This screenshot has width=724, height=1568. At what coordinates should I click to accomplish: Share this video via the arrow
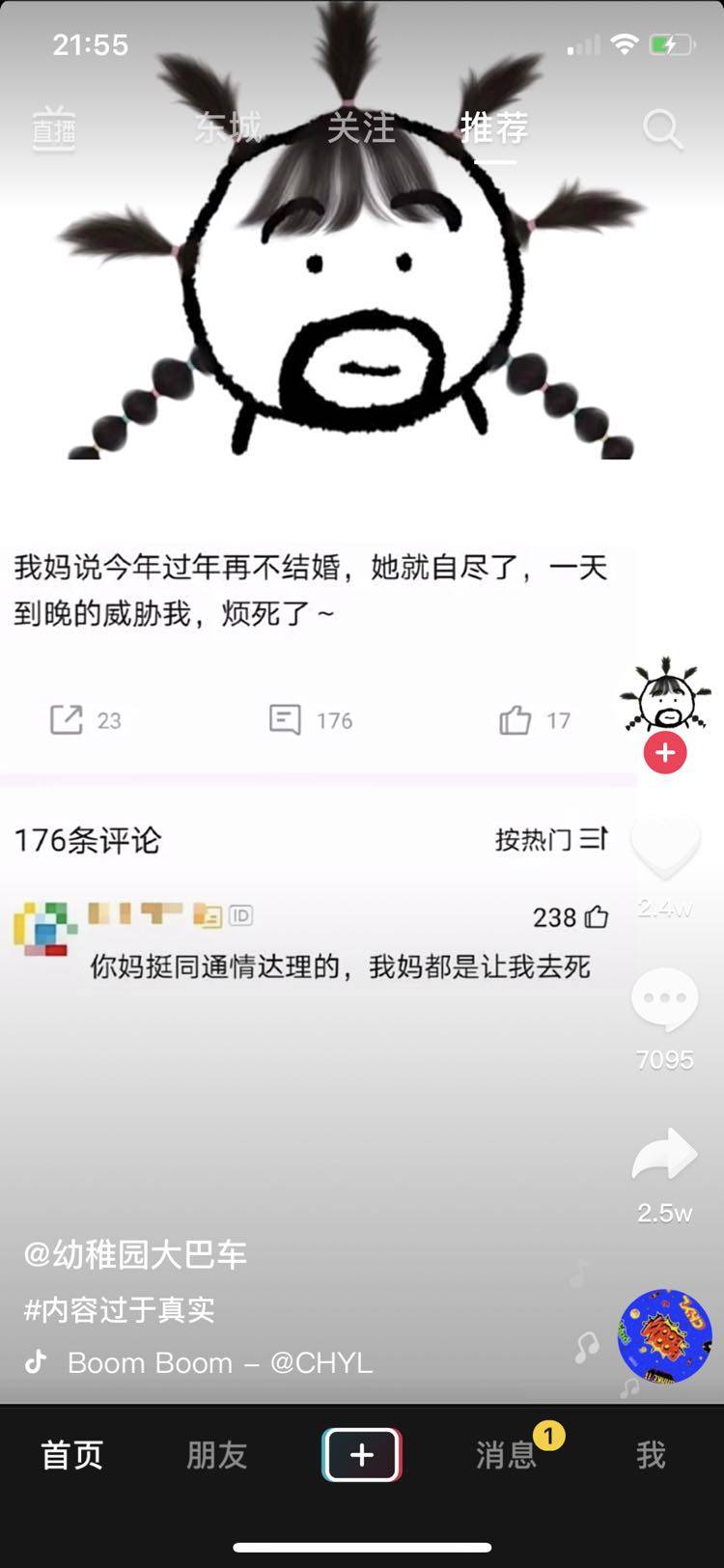665,1154
